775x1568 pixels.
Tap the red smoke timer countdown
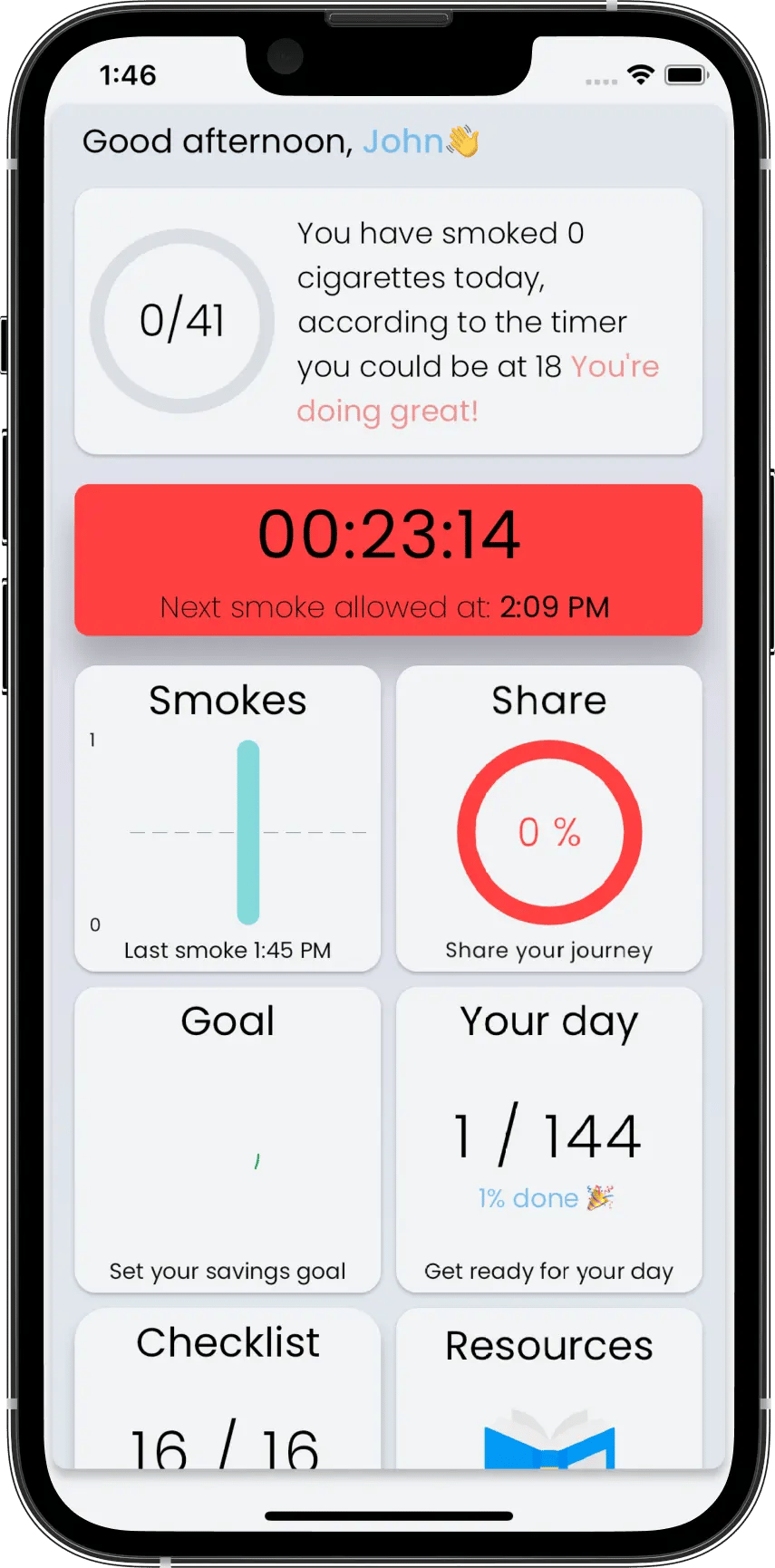[x=388, y=559]
